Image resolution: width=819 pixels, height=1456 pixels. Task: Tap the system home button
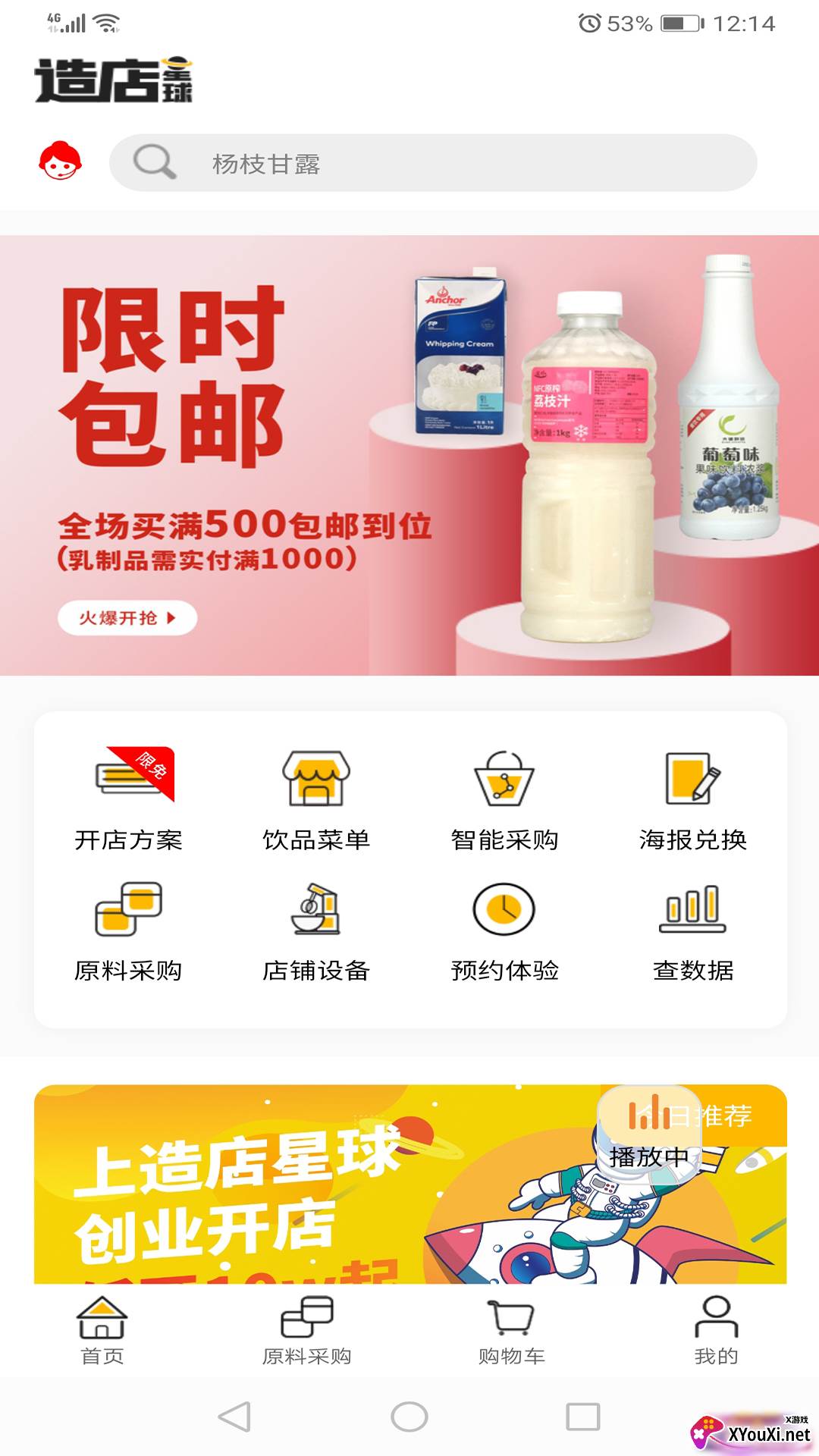409,1417
